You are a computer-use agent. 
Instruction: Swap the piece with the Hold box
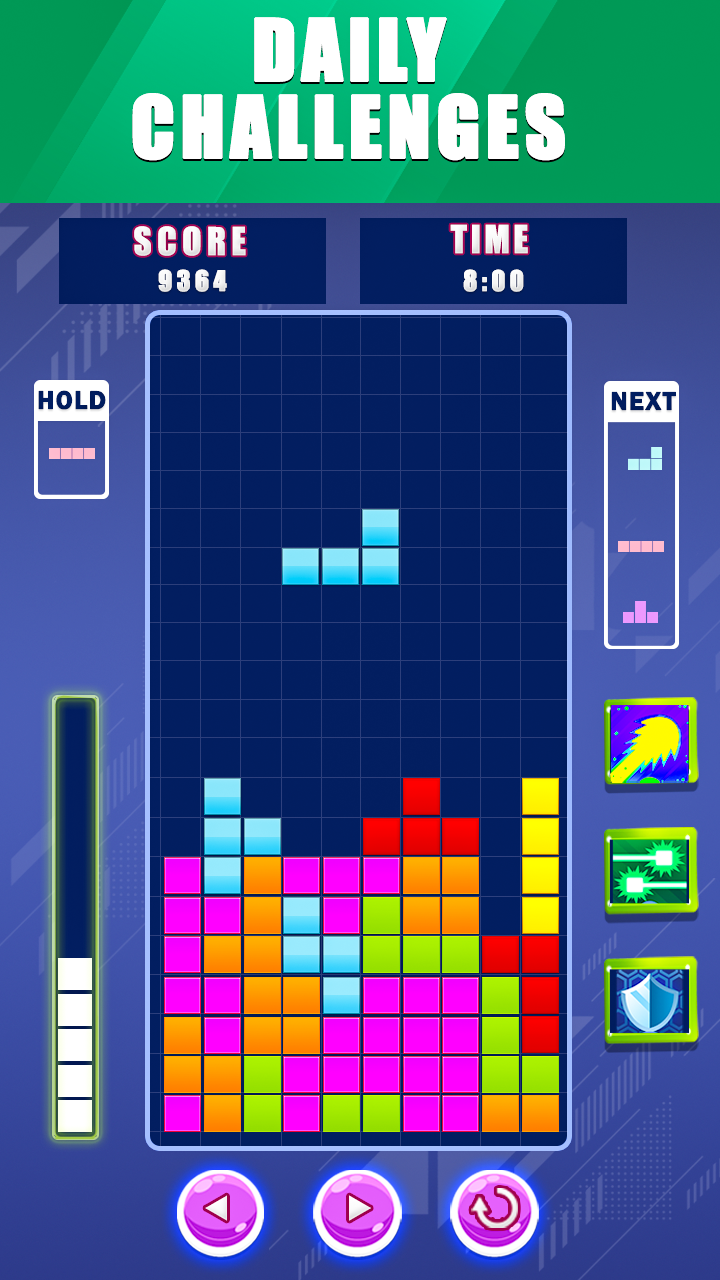[x=71, y=439]
